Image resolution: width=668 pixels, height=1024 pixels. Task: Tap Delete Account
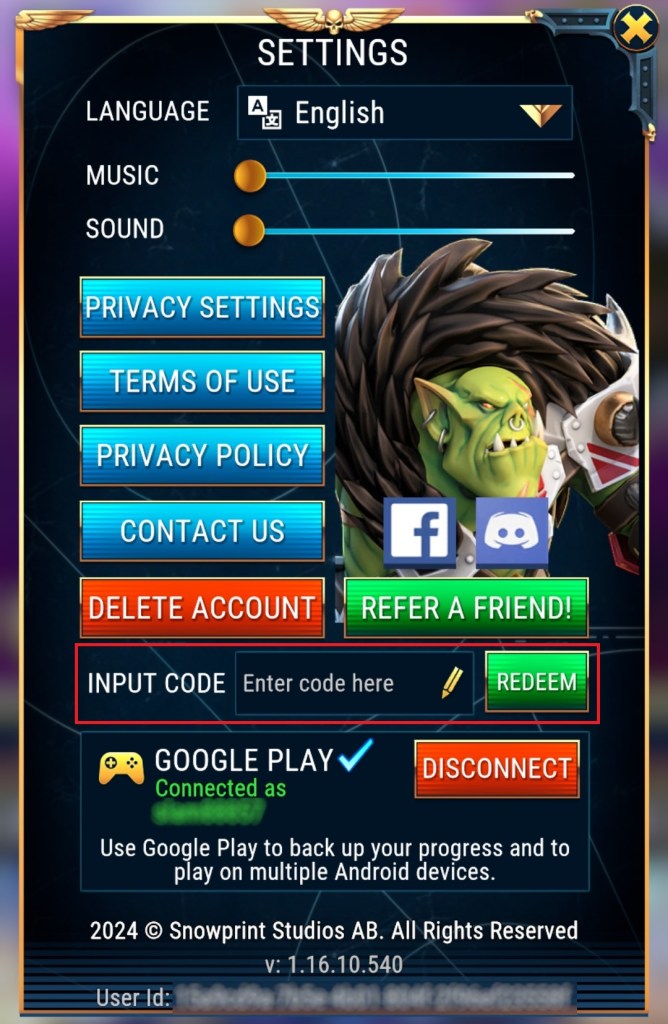tap(202, 607)
